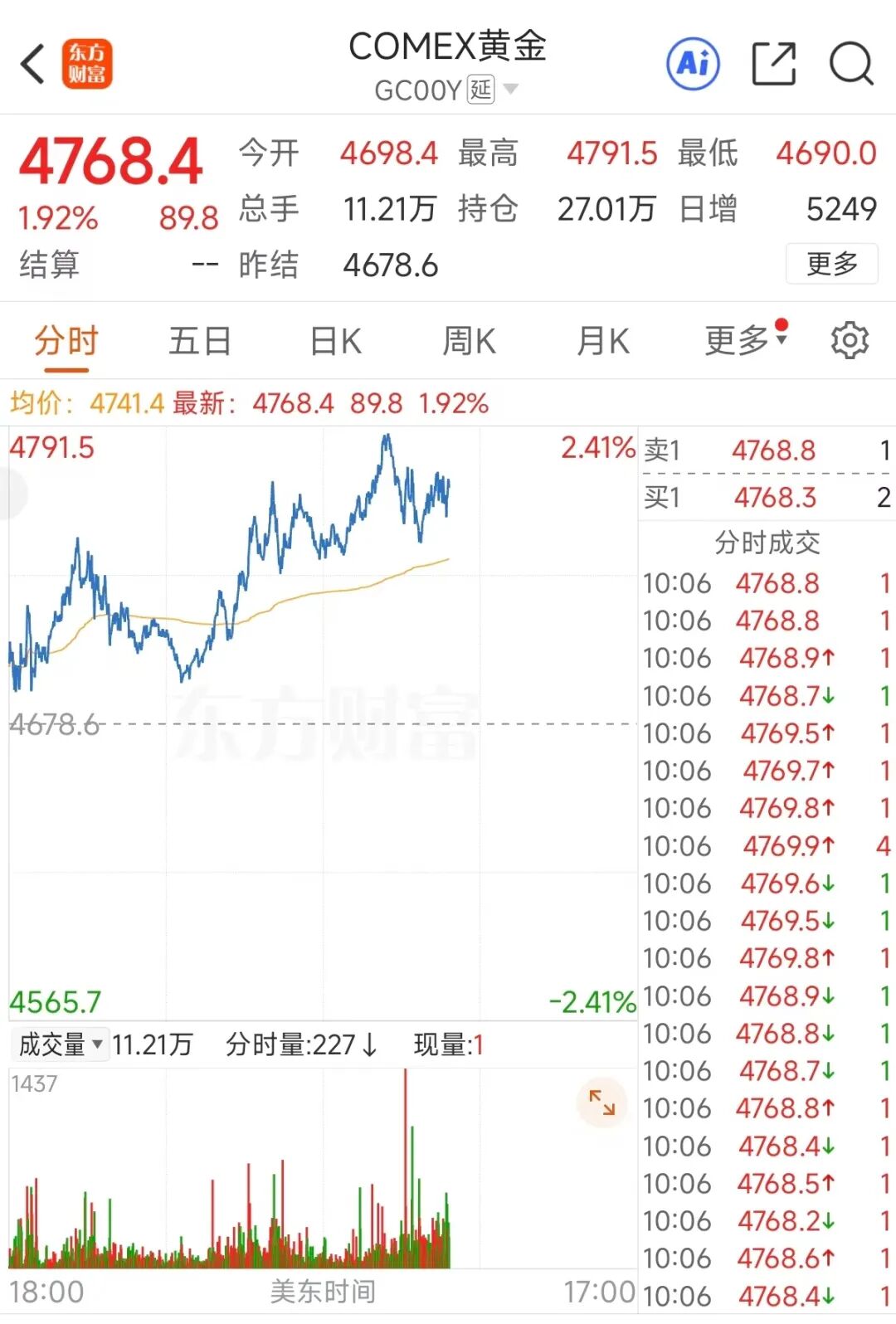Switch to the 五日 chart tab
The height and width of the screenshot is (1324, 896).
pos(200,341)
